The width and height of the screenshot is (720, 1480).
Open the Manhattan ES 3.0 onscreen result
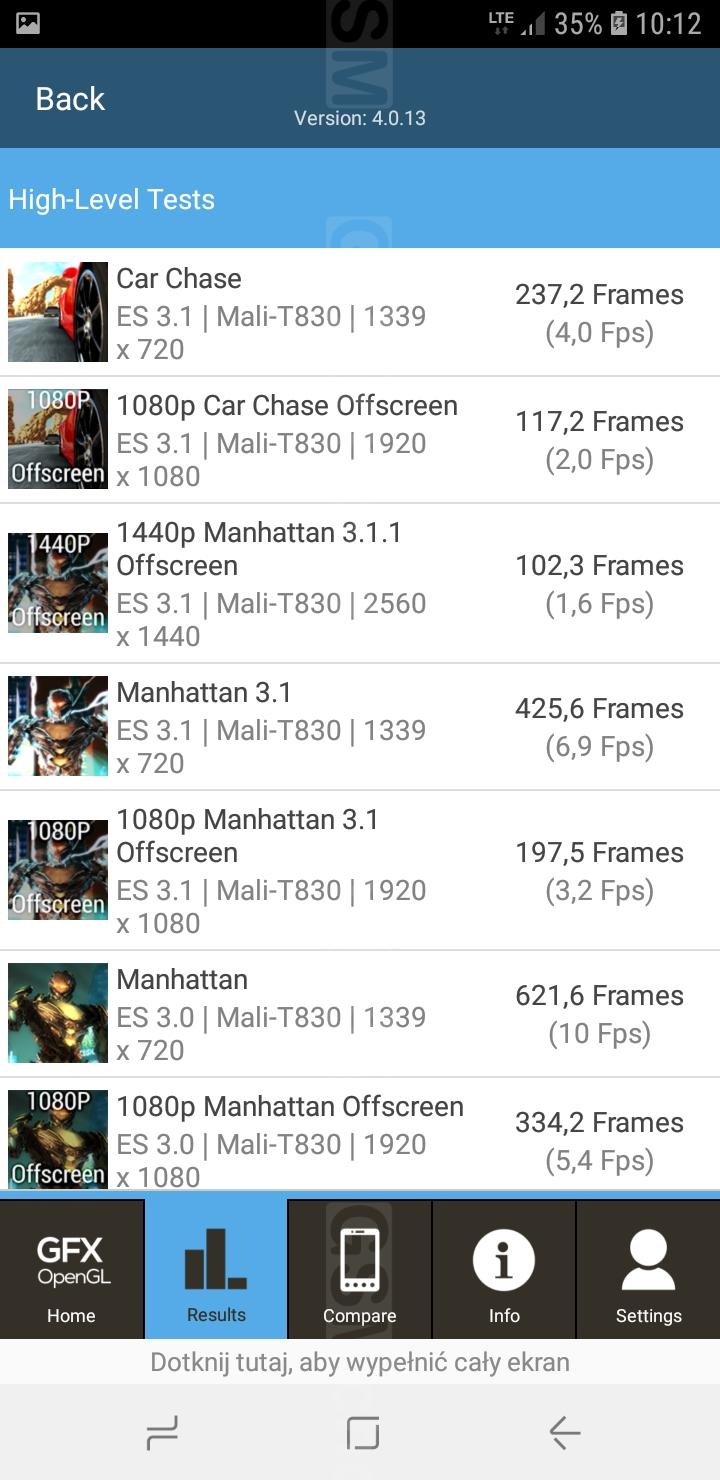tap(360, 1014)
